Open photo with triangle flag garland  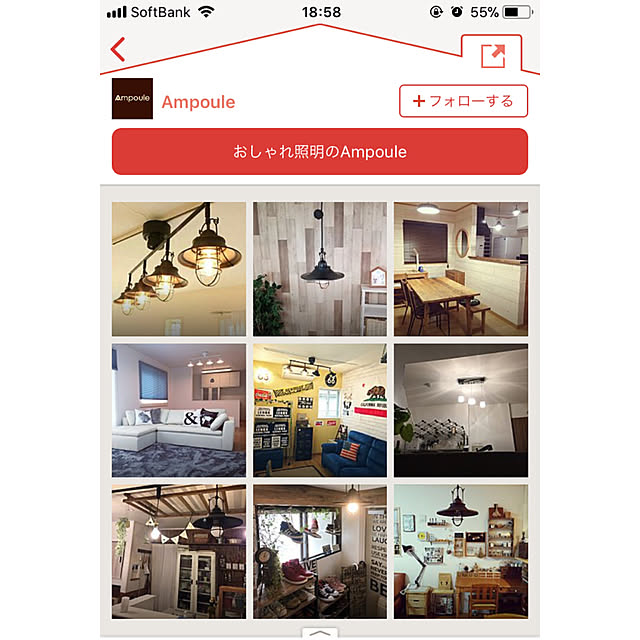[178, 552]
